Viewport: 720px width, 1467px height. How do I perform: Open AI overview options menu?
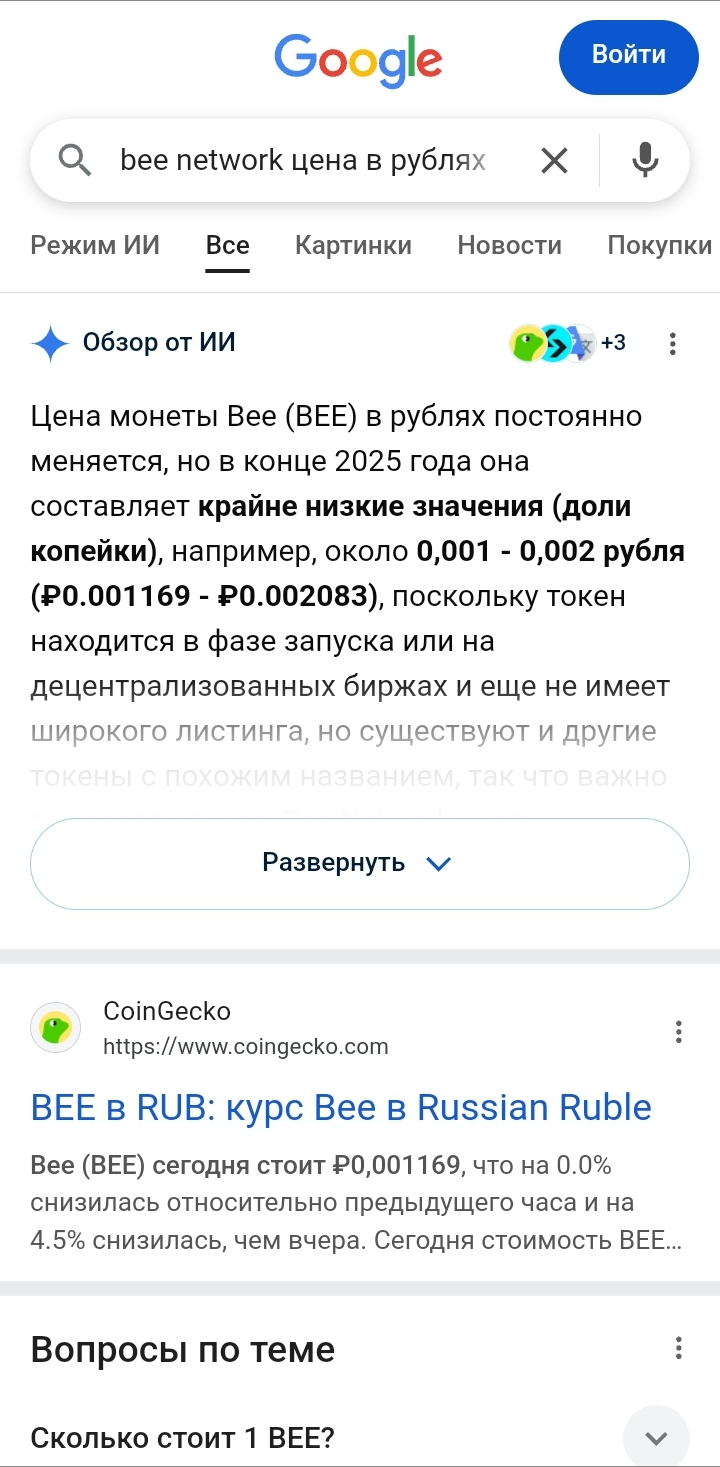(x=673, y=344)
